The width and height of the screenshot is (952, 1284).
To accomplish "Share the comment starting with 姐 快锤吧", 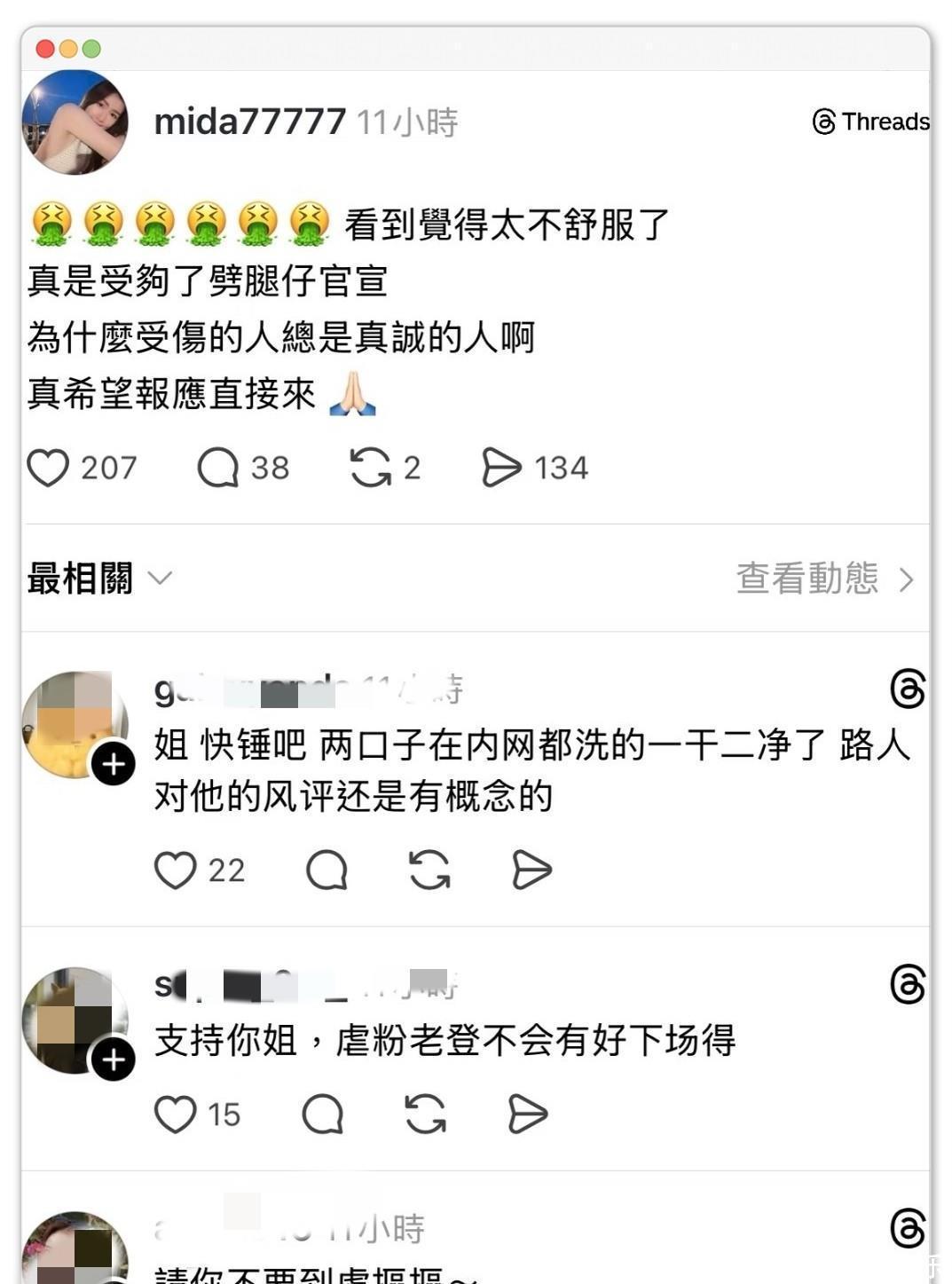I will [x=531, y=870].
